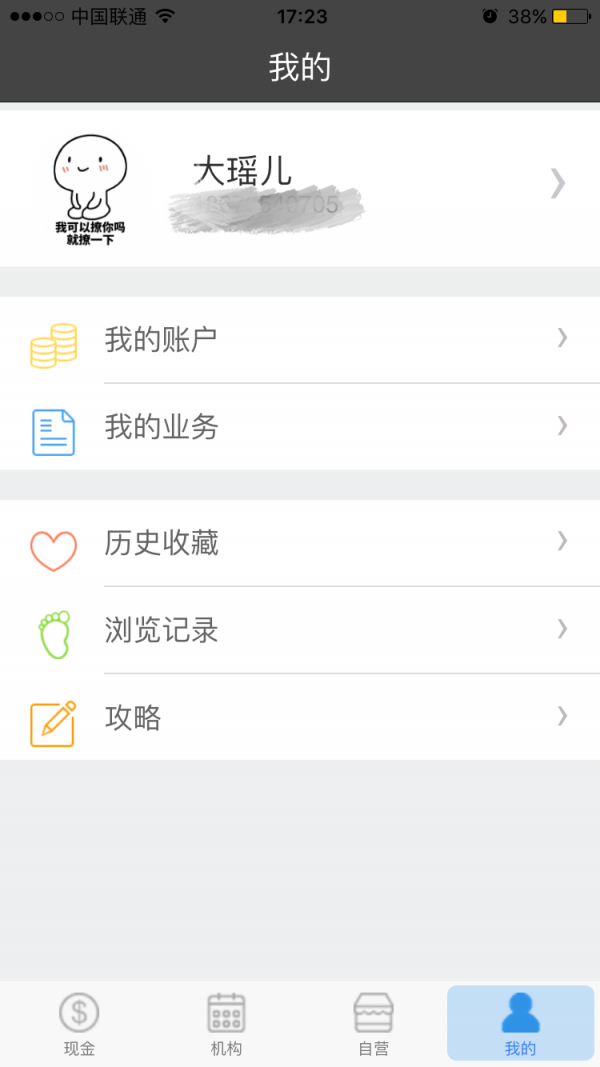
Task: Open 我的账户 (My Account)
Action: tap(300, 340)
